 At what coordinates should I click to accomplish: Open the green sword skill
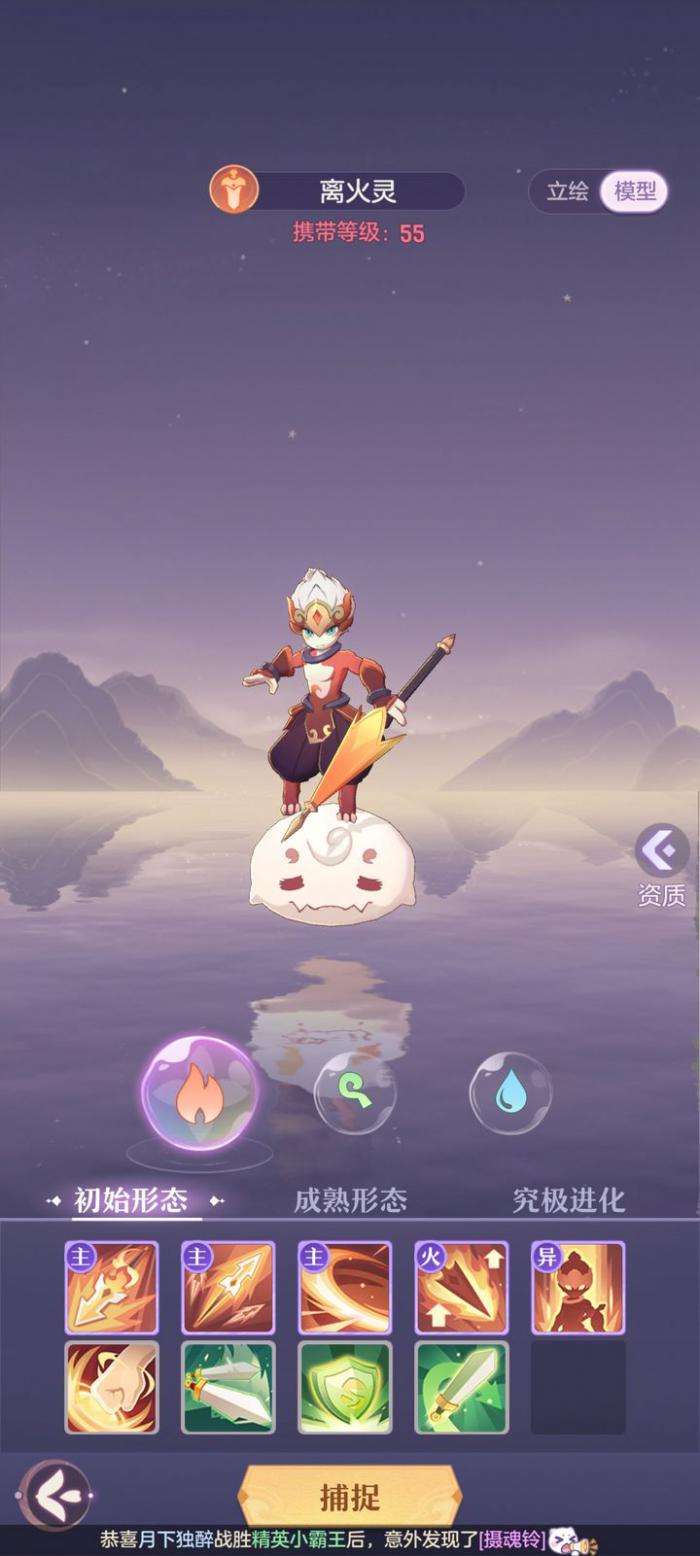point(462,1387)
